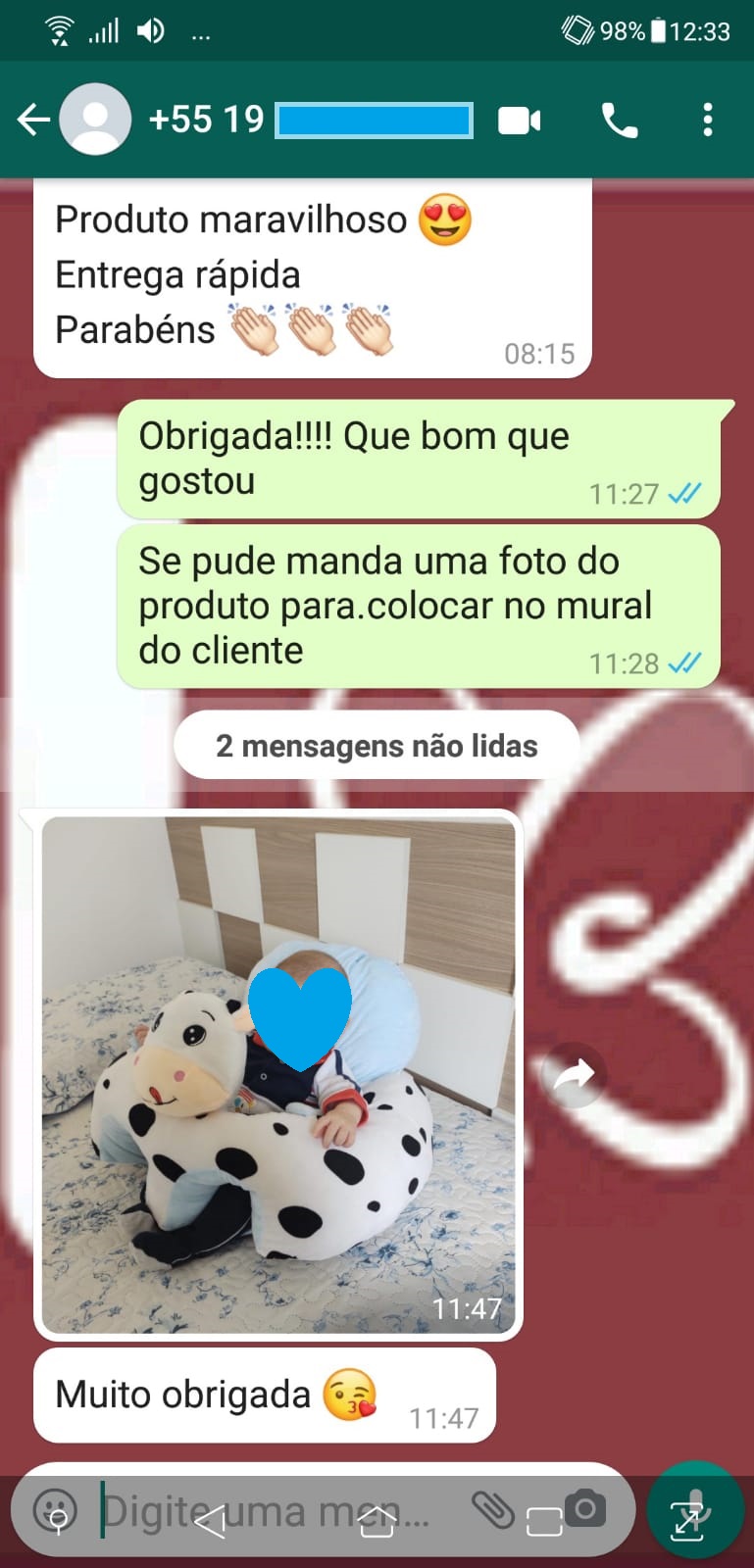This screenshot has width=754, height=1568.
Task: Open the camera from the message bar
Action: click(x=585, y=1508)
